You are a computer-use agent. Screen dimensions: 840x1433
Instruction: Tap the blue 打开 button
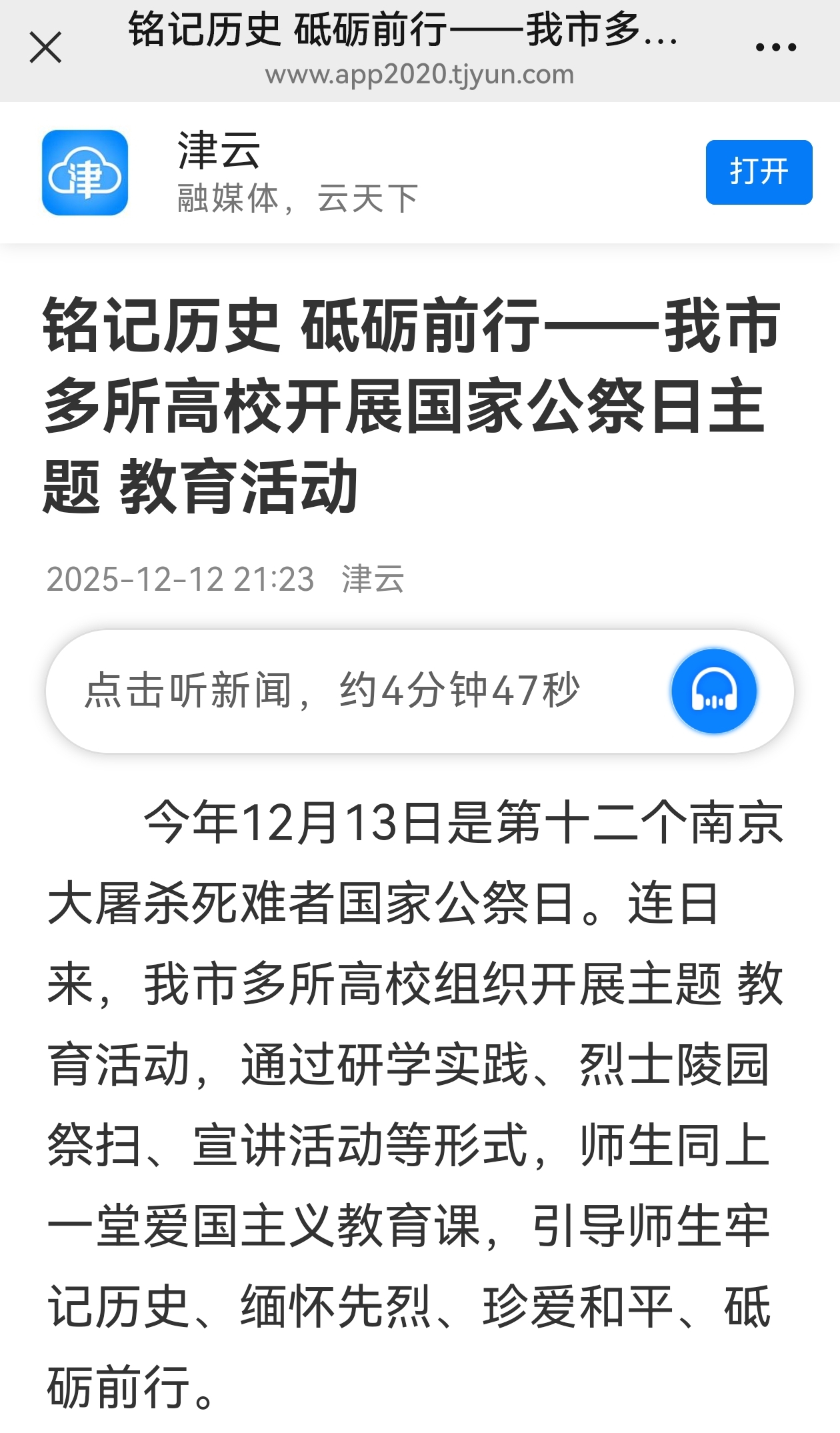pos(759,172)
